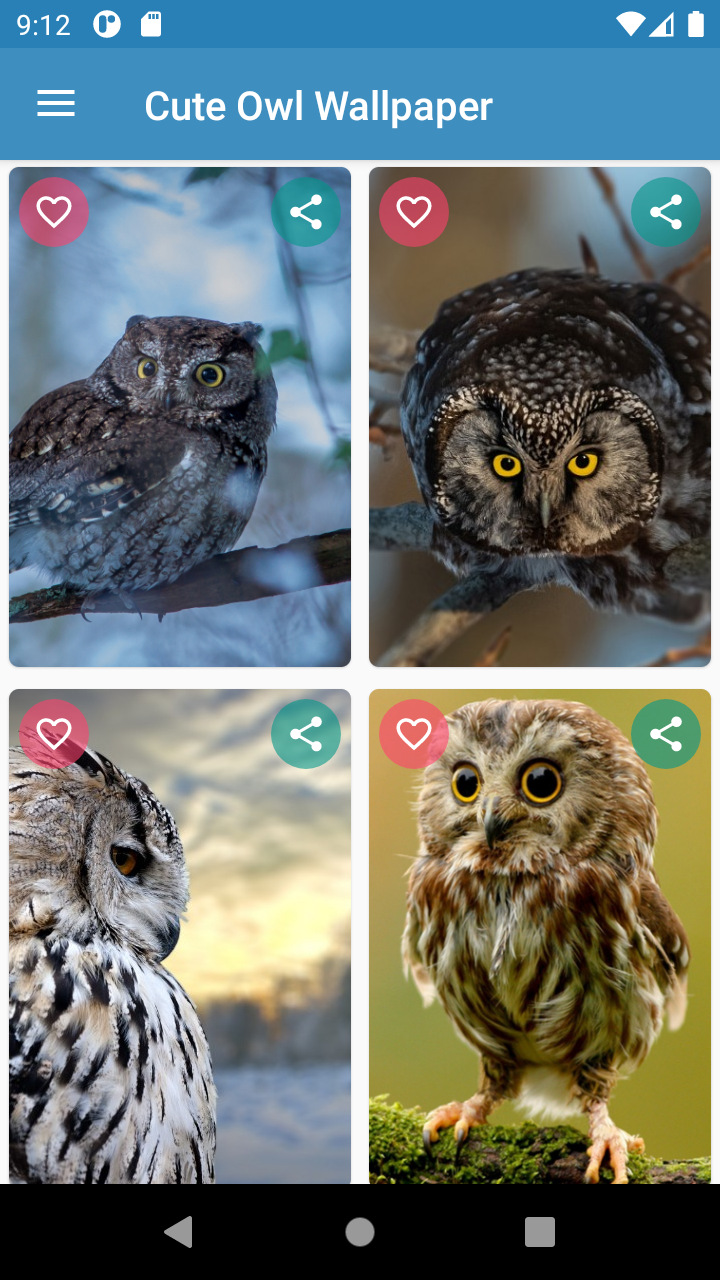
Task: Tap the Cute Owl Wallpaper title
Action: [x=318, y=104]
